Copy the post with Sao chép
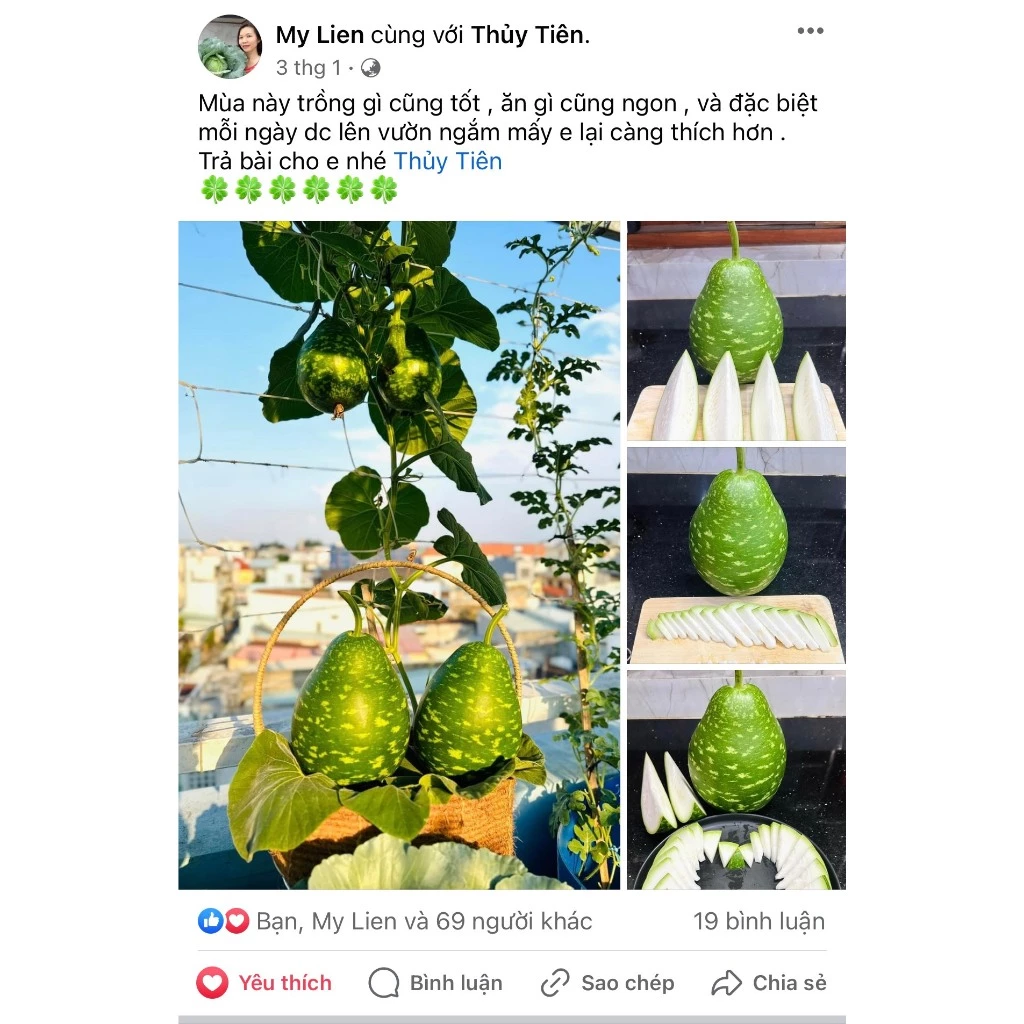The width and height of the screenshot is (1024, 1024). click(607, 983)
